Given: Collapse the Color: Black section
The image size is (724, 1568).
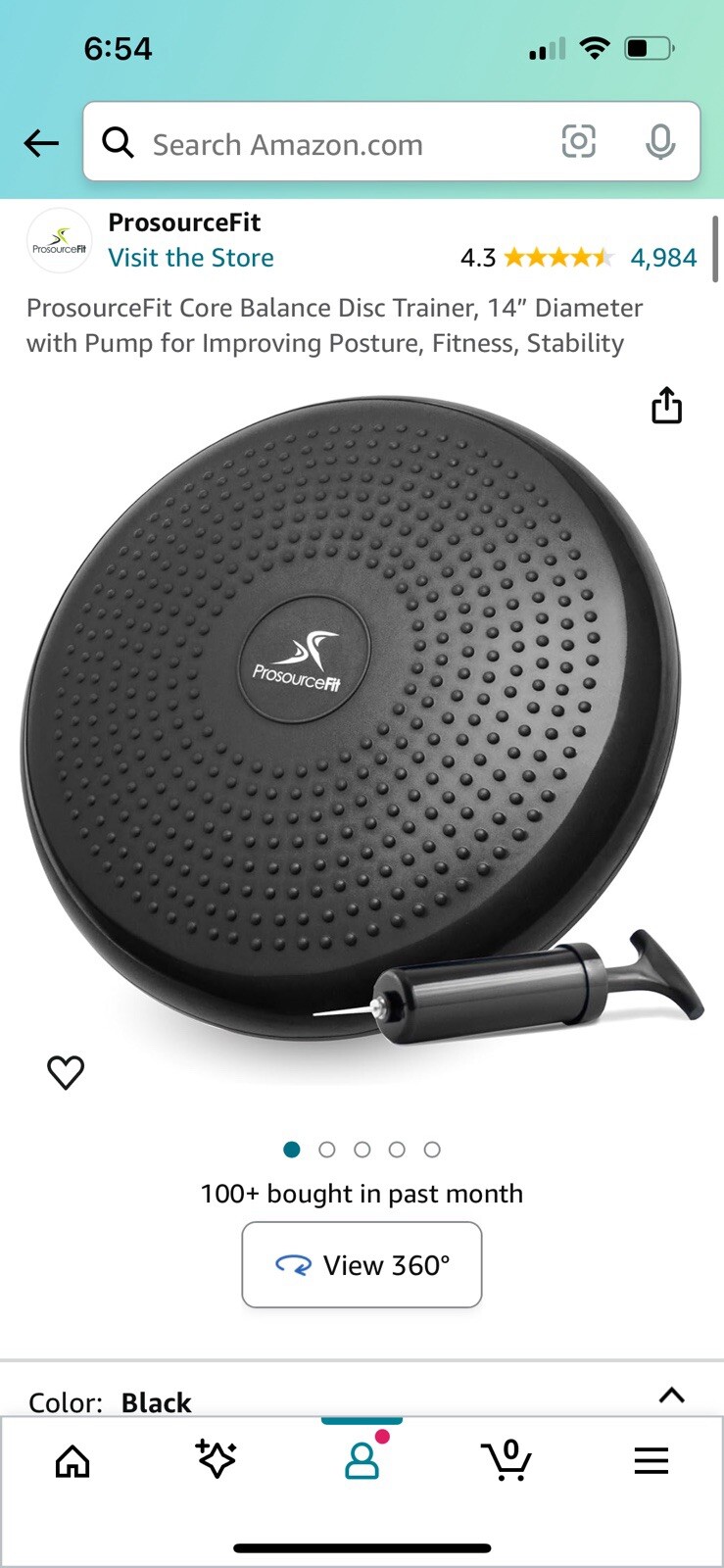Looking at the screenshot, I should pos(671,1396).
